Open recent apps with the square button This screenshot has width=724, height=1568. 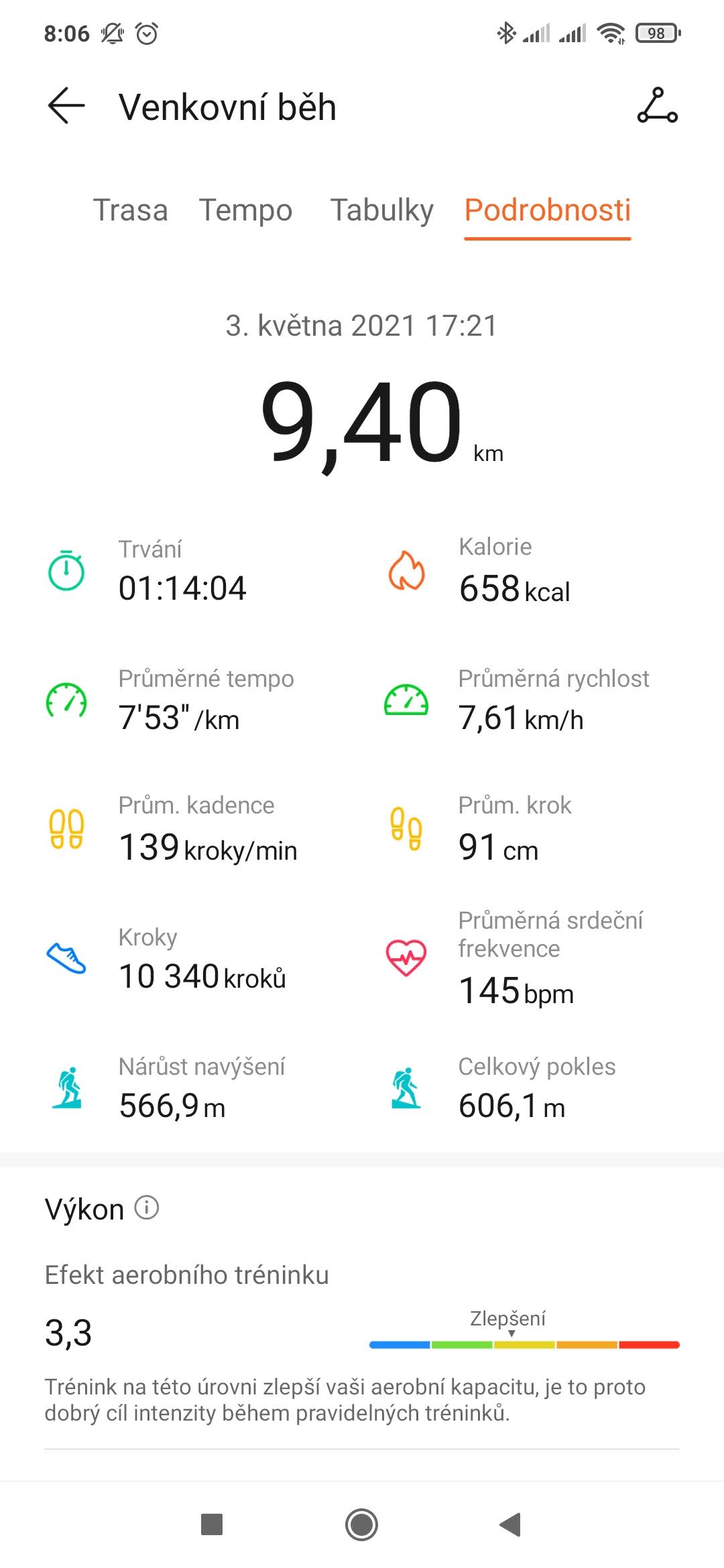(x=212, y=1524)
